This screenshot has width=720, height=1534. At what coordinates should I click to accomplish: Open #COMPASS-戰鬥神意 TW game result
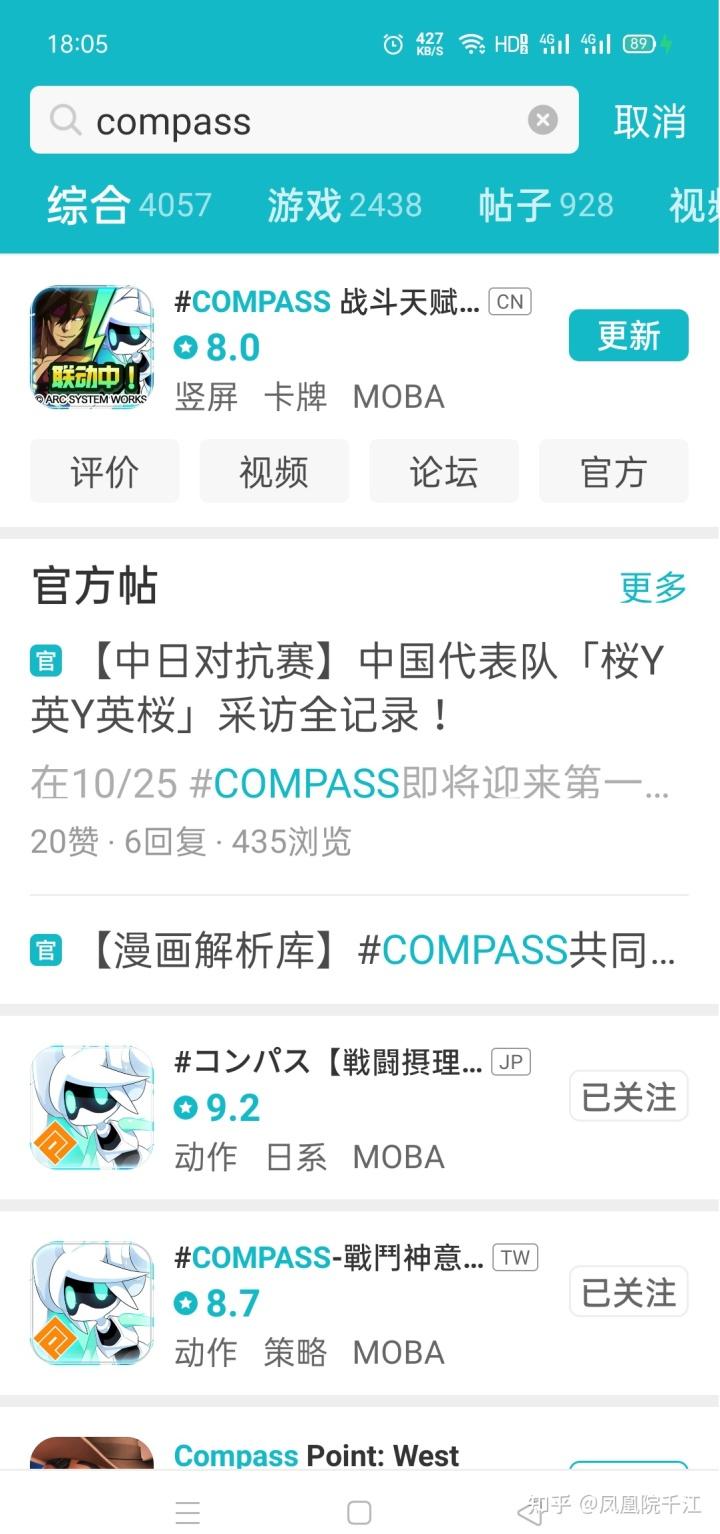tap(330, 1302)
